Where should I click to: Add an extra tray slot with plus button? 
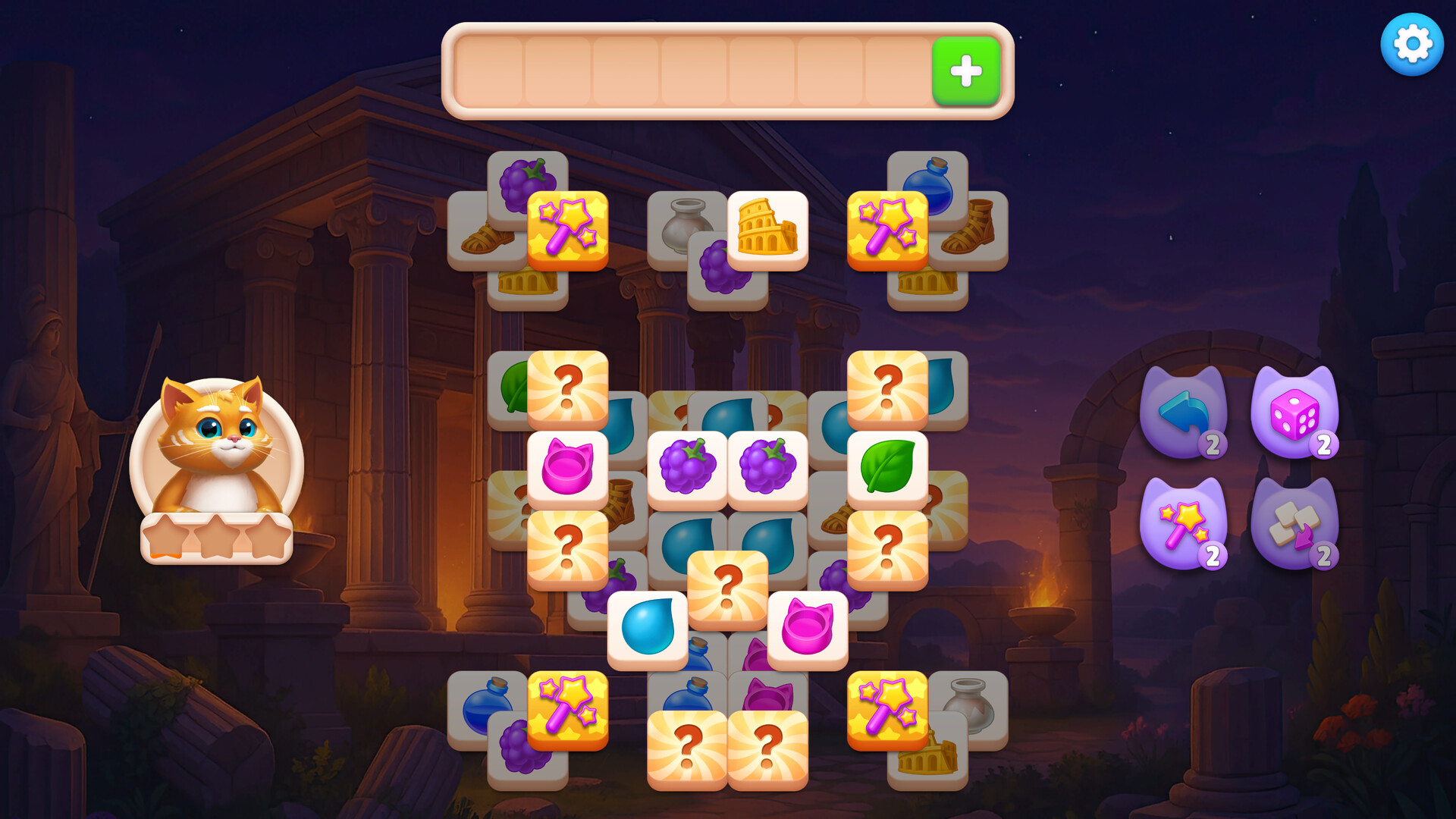pos(965,71)
